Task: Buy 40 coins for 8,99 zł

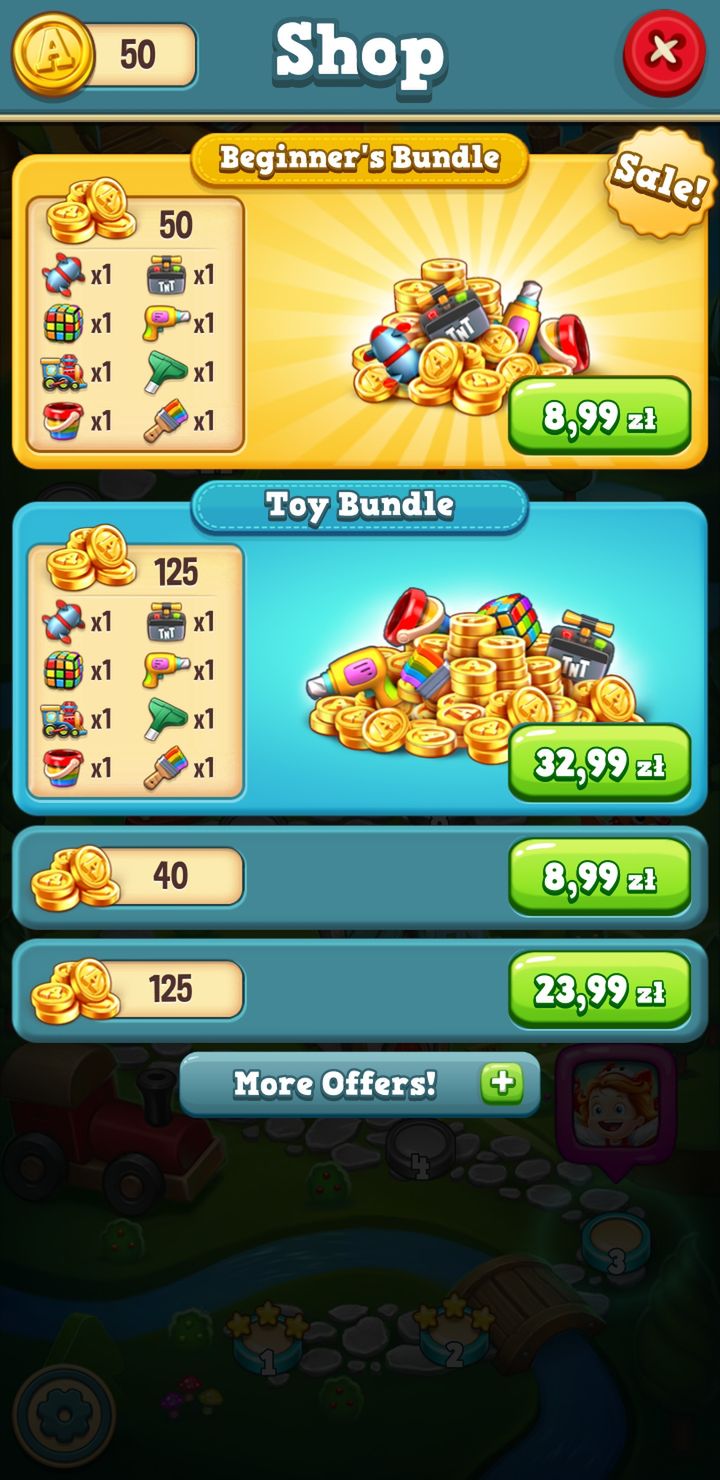Action: pos(599,877)
